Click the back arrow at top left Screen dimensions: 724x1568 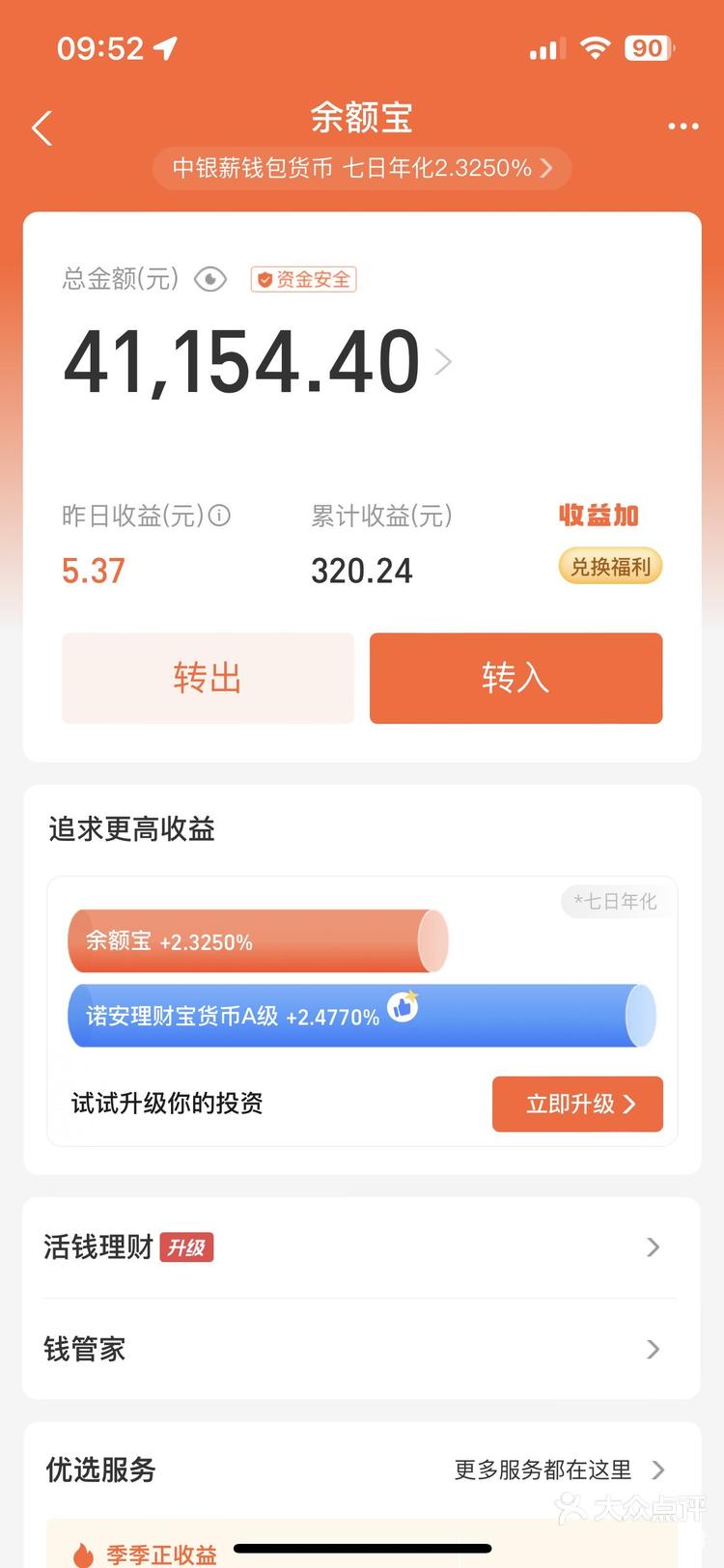[x=41, y=126]
